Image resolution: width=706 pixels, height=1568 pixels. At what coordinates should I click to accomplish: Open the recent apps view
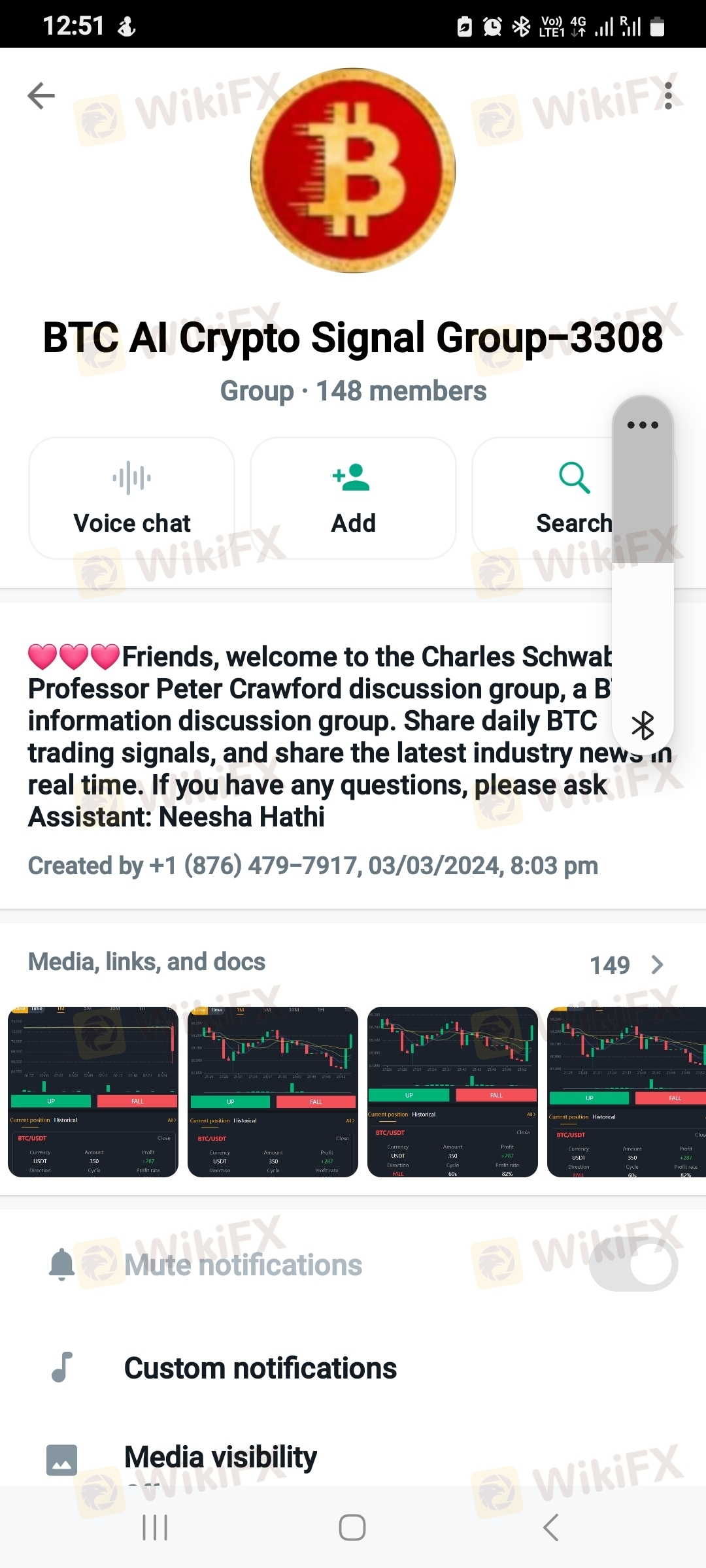pyautogui.click(x=155, y=1527)
